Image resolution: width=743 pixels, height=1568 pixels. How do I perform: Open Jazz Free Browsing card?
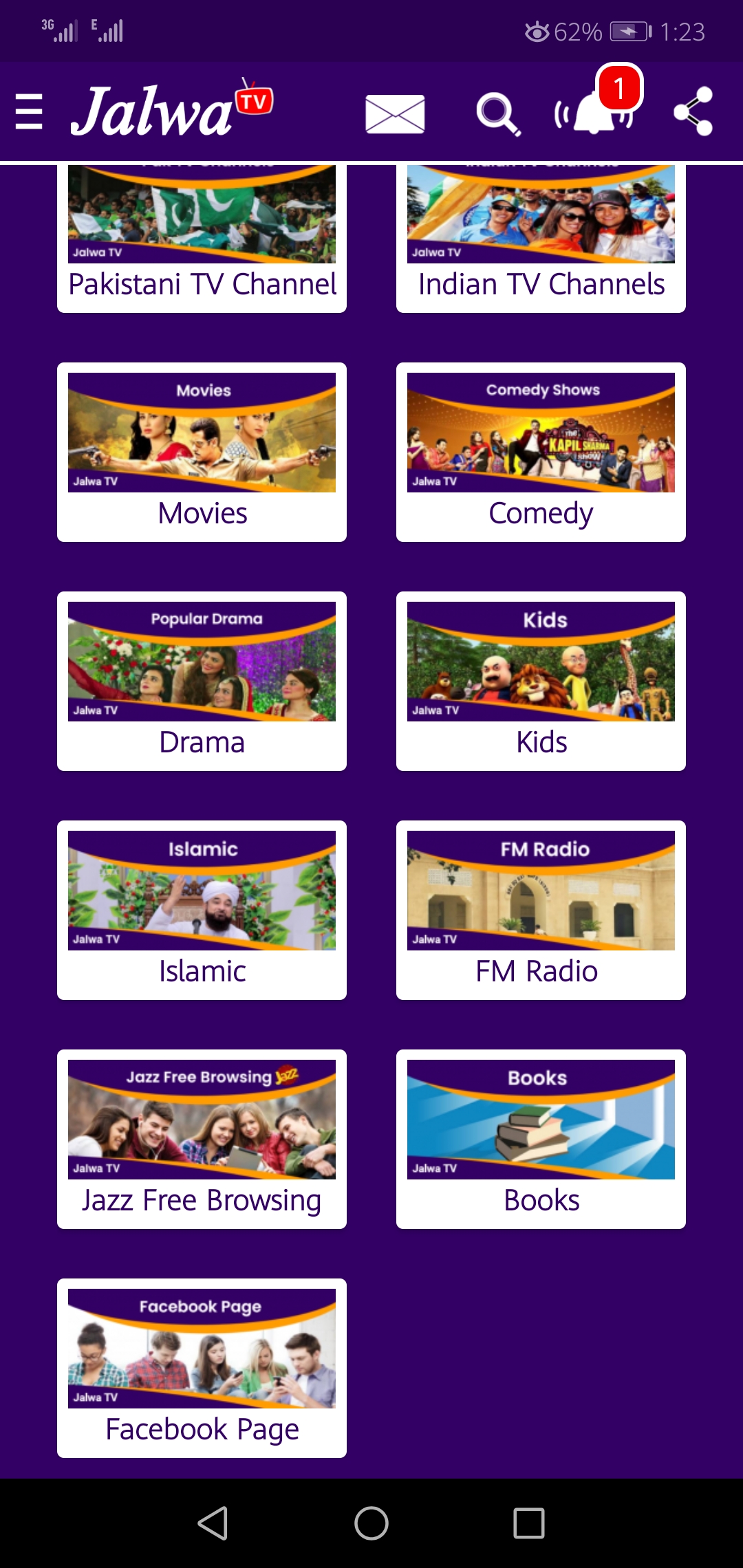pos(202,1139)
